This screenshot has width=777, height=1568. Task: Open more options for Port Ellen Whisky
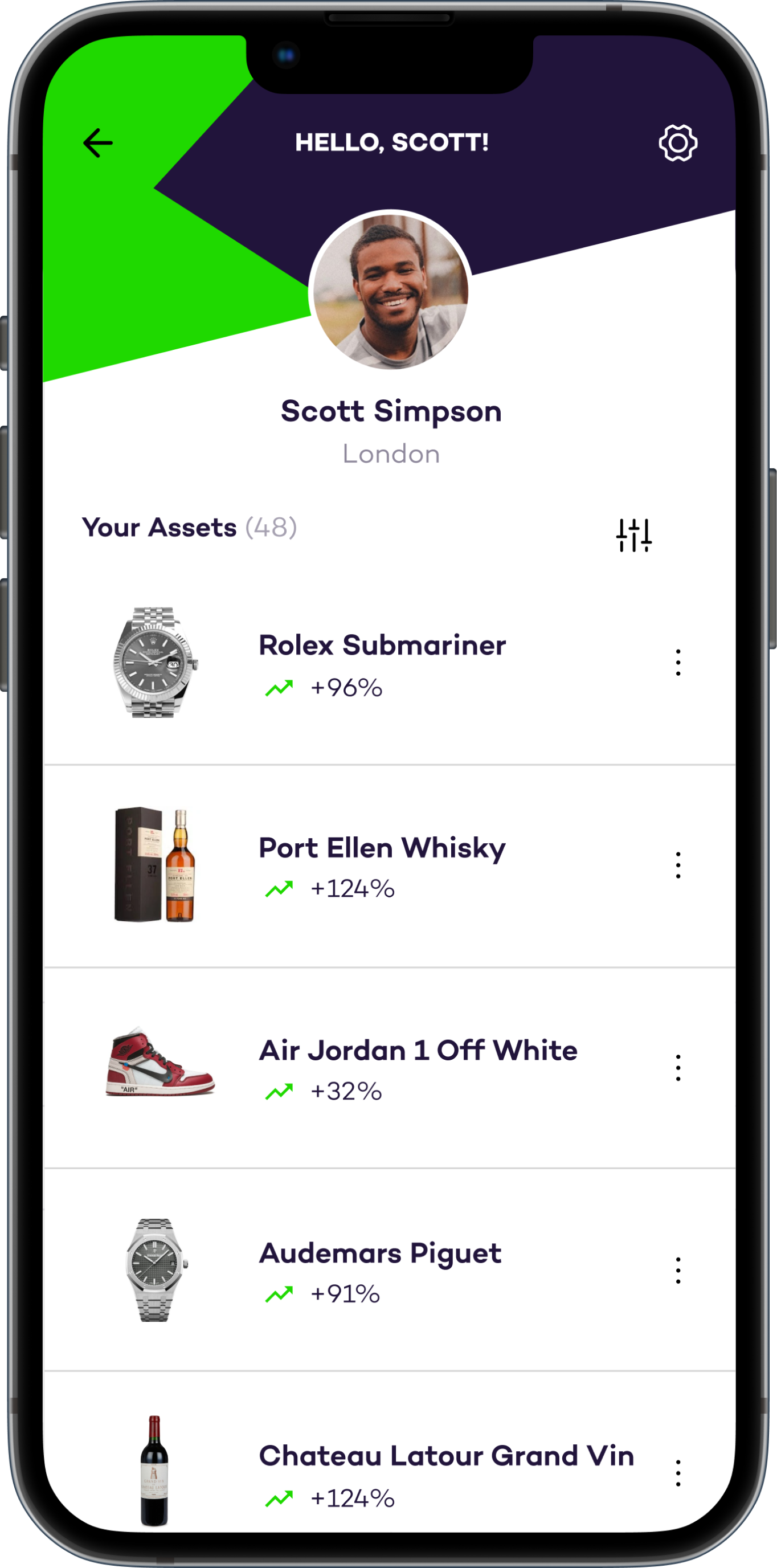point(678,865)
